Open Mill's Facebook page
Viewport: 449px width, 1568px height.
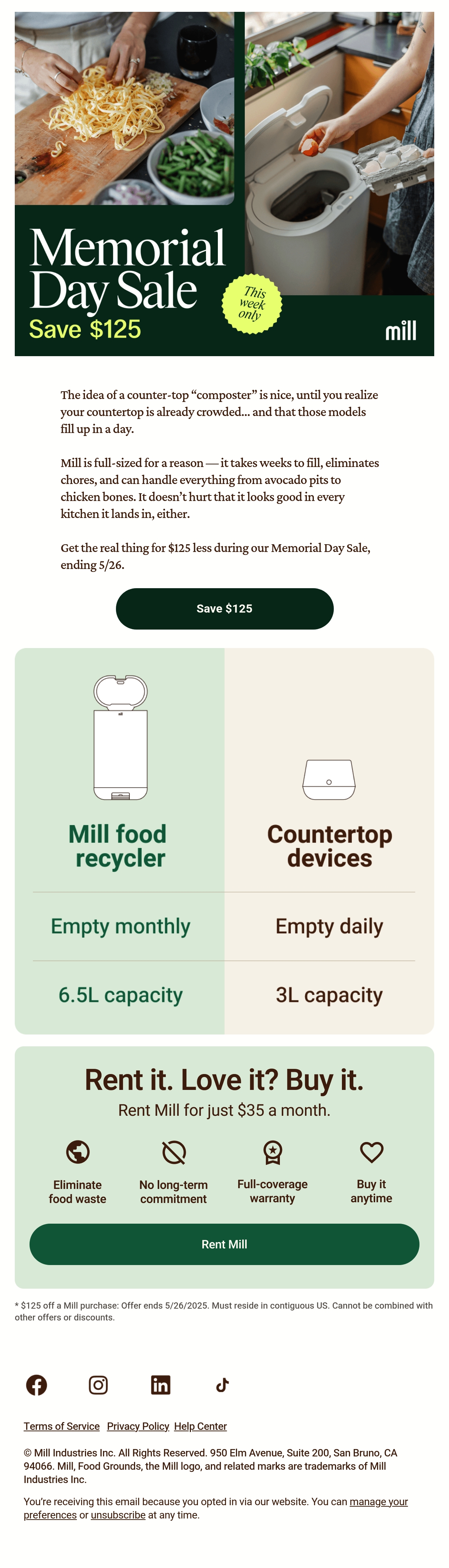click(x=37, y=1385)
